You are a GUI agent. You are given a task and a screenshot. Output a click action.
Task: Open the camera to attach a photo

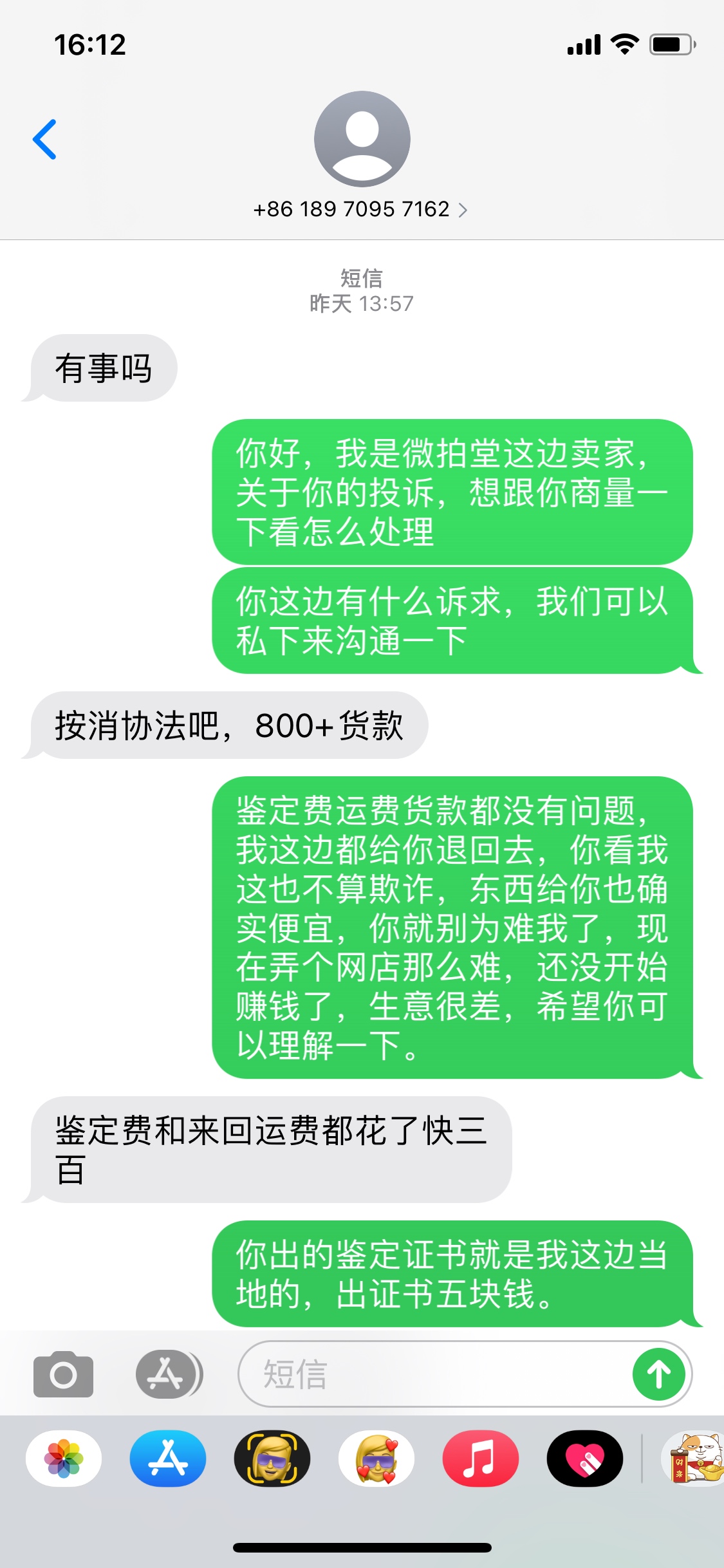(x=63, y=1374)
